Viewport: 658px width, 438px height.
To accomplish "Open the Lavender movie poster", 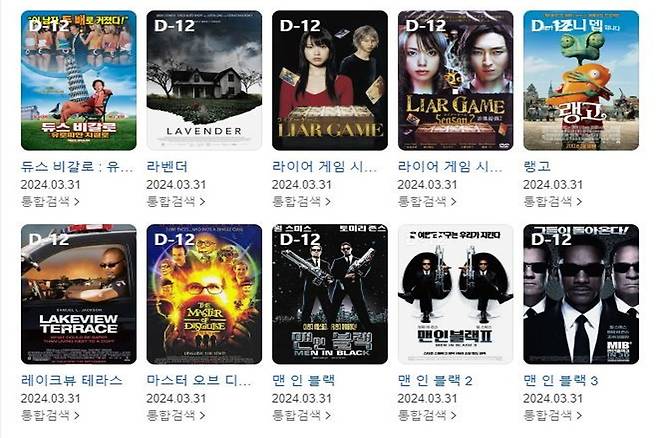I will coord(204,80).
